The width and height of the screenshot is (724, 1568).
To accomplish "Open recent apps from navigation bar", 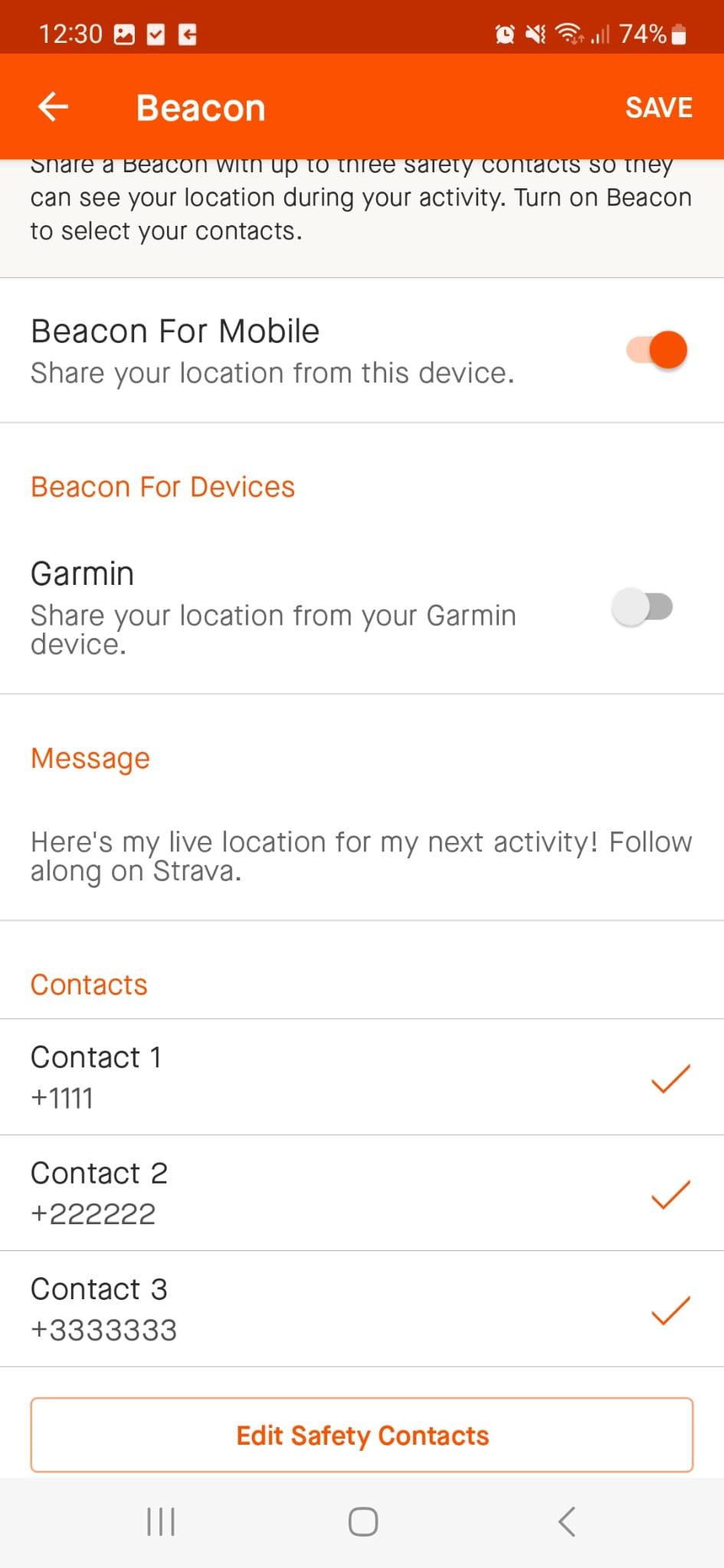I will tap(161, 1521).
